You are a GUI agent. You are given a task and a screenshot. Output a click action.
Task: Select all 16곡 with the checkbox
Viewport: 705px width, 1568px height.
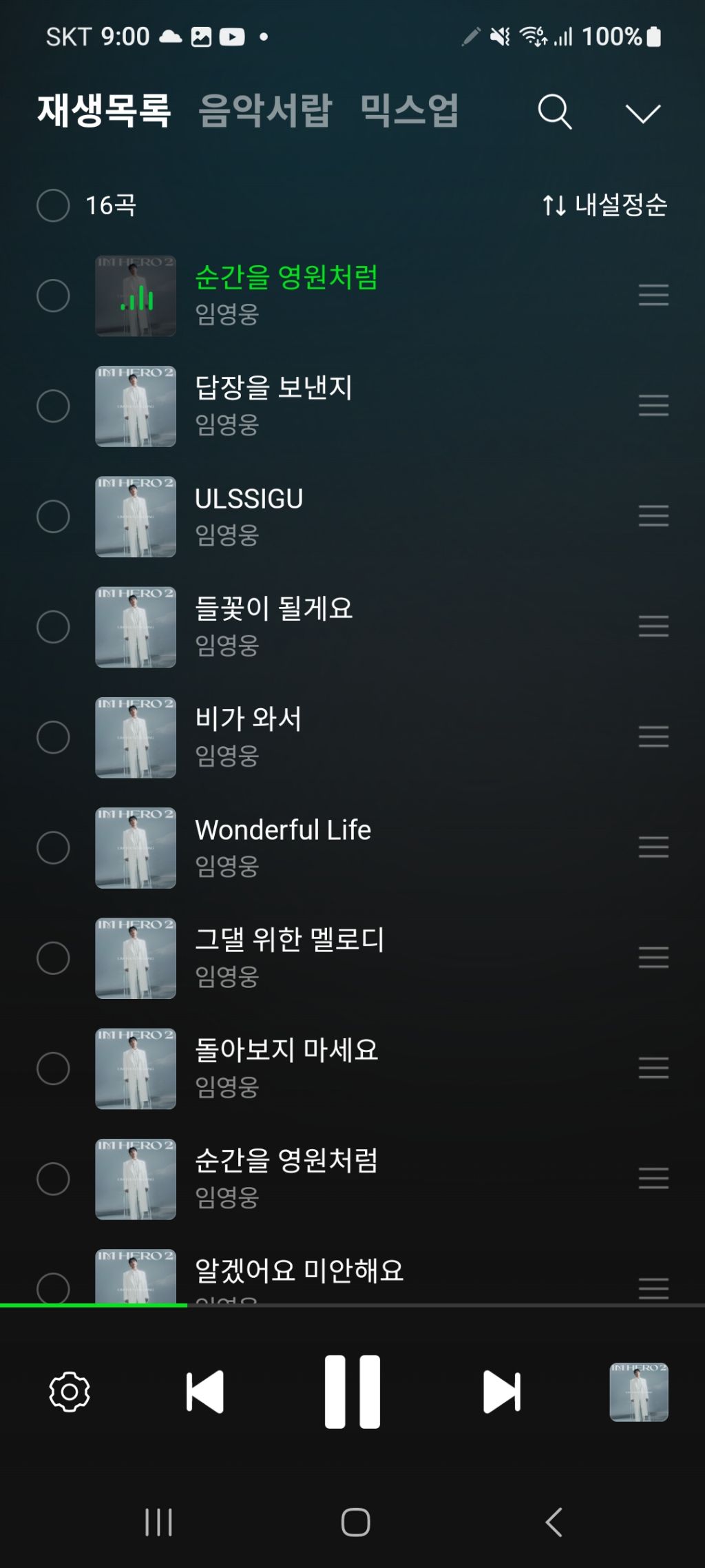[53, 205]
